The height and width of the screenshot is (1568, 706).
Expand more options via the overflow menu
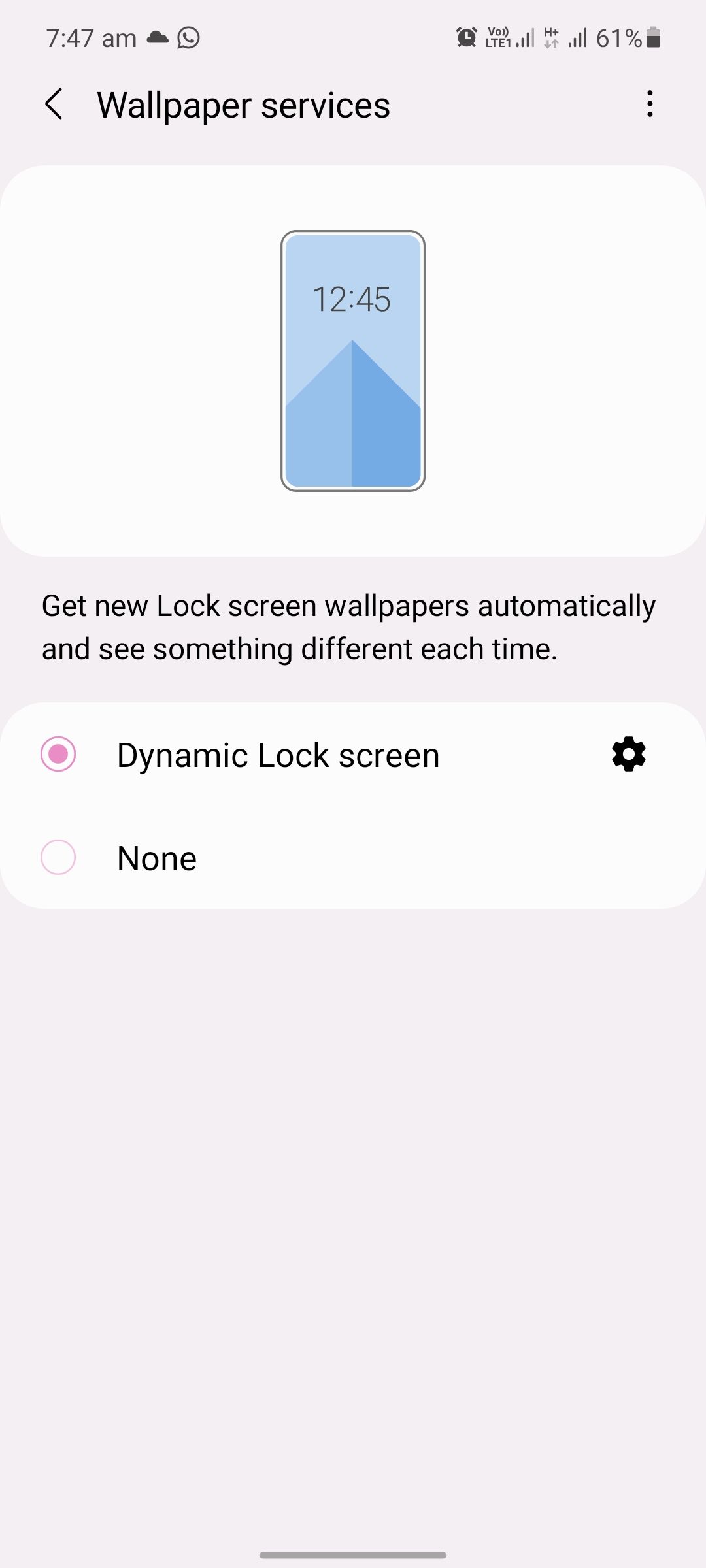pos(649,104)
